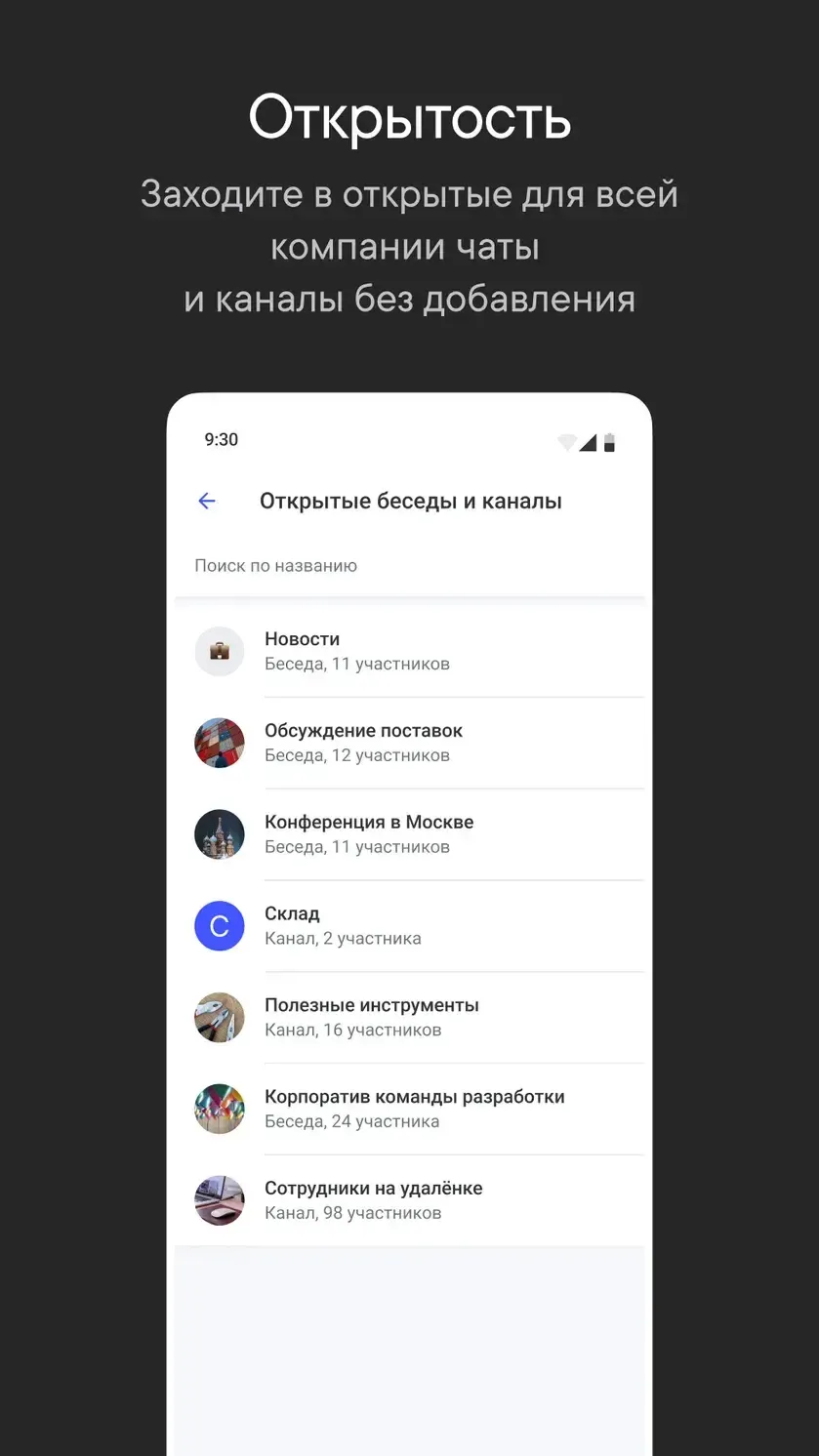The height and width of the screenshot is (1456, 819).
Task: Tap the 'Открытые беседы и каналы' title
Action: [410, 501]
